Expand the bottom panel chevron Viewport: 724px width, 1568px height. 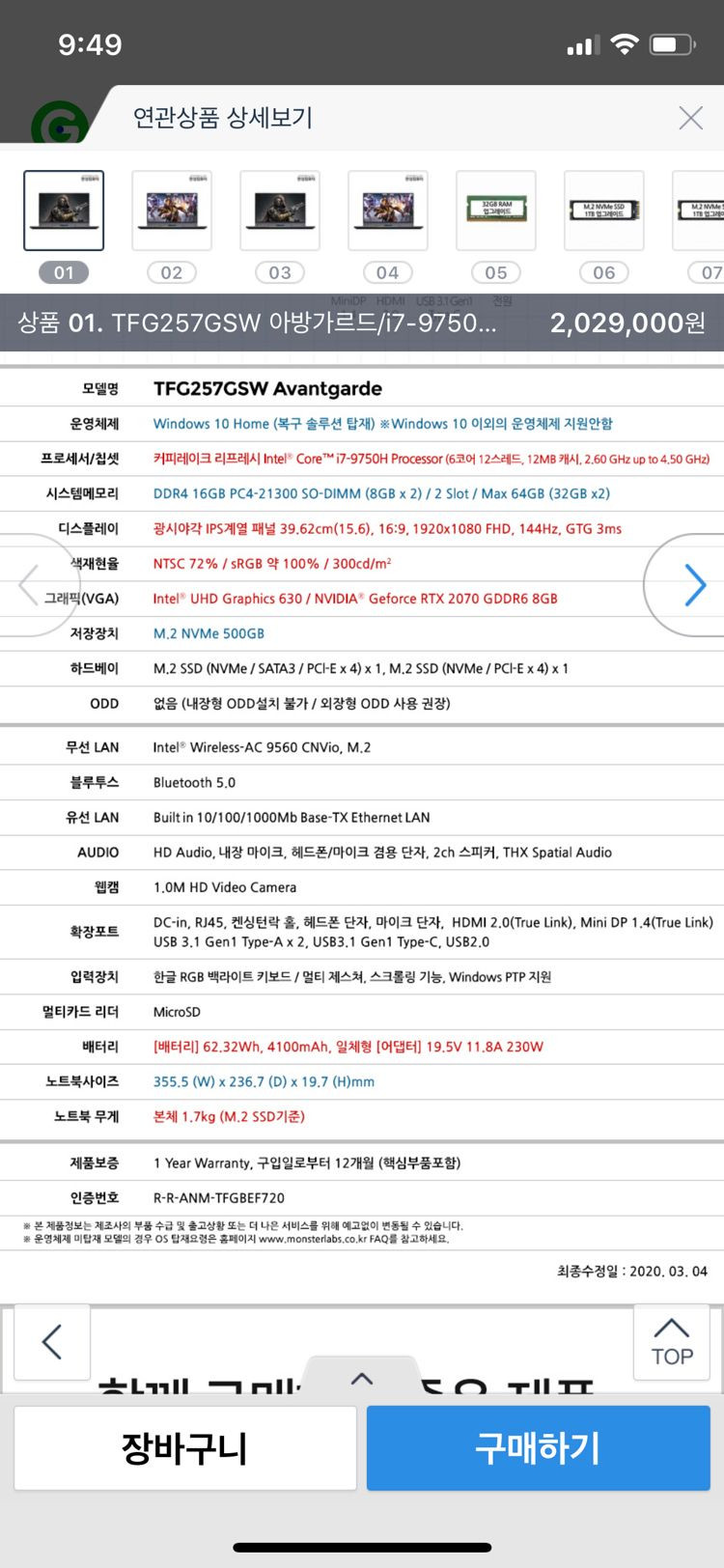[x=362, y=1379]
